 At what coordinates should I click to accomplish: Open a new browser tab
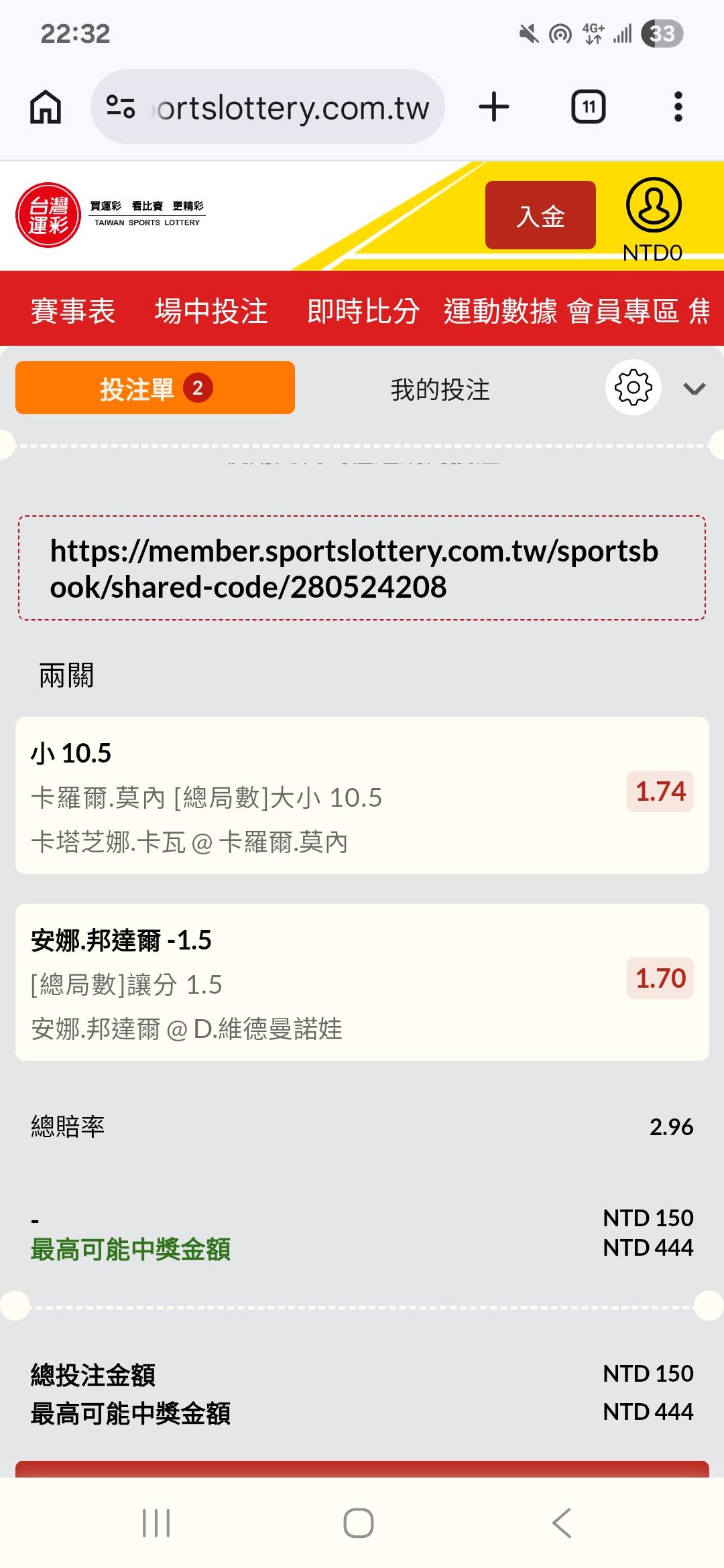(494, 107)
